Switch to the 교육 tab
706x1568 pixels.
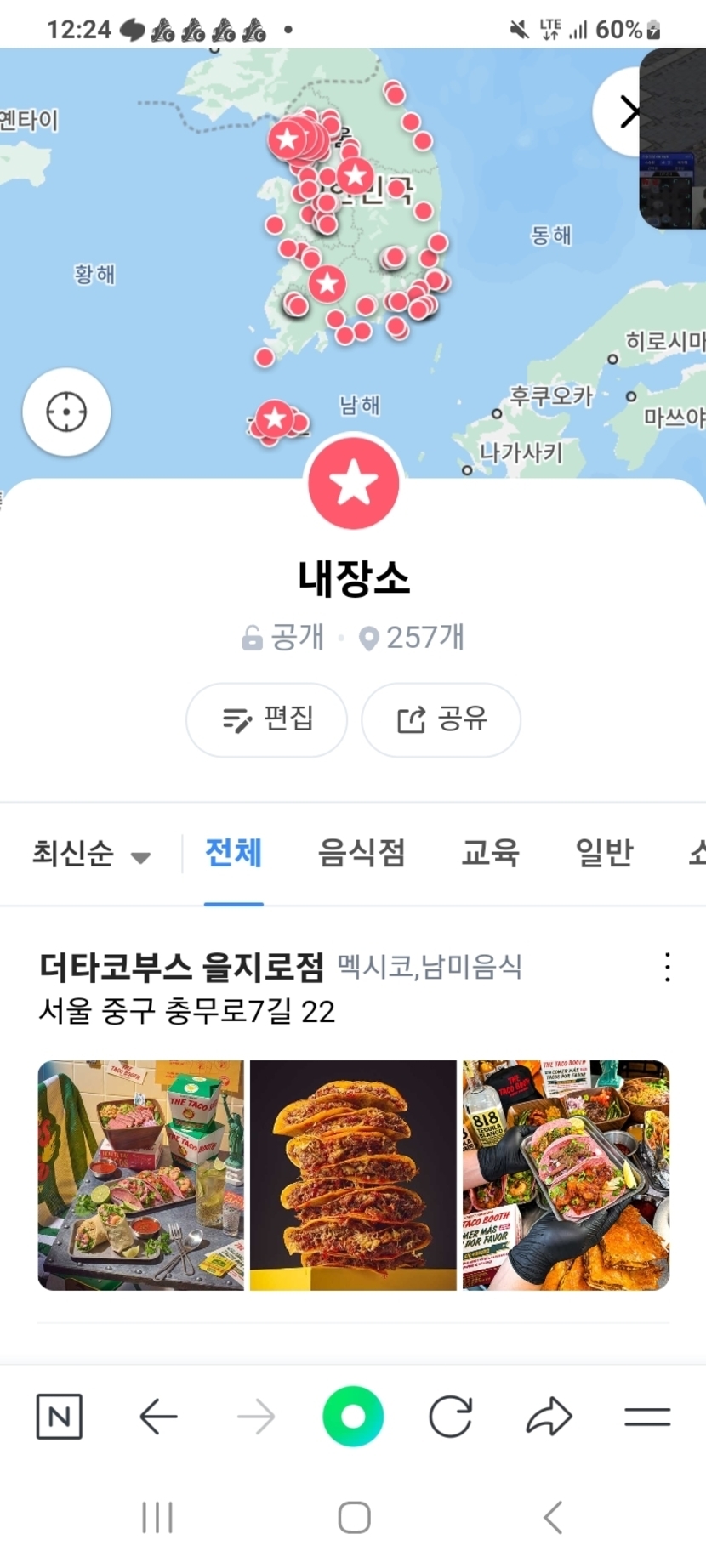click(490, 853)
